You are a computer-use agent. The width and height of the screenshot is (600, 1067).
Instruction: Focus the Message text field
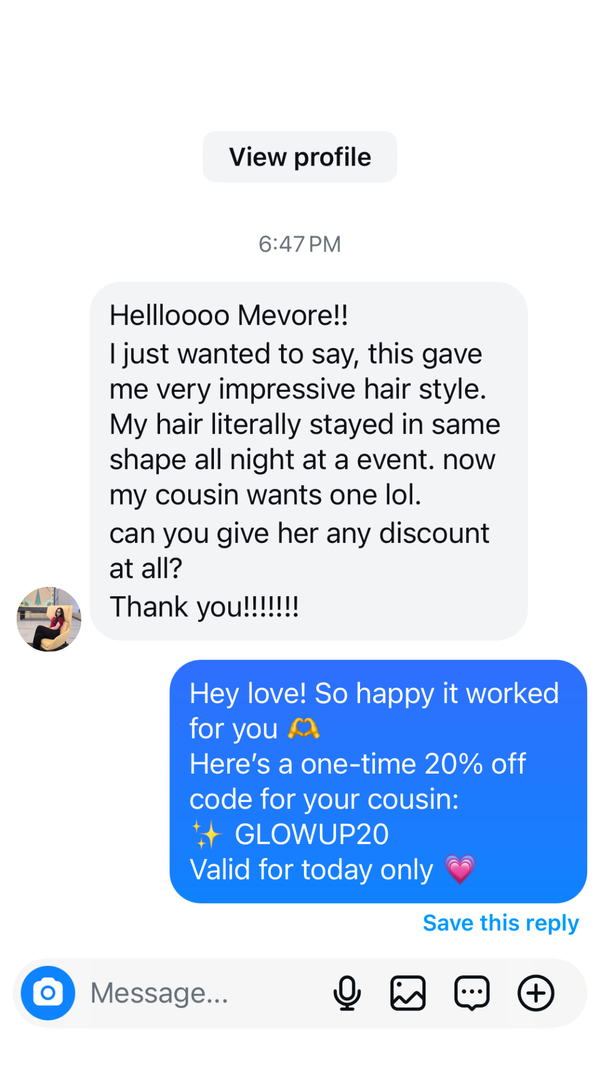pos(202,994)
